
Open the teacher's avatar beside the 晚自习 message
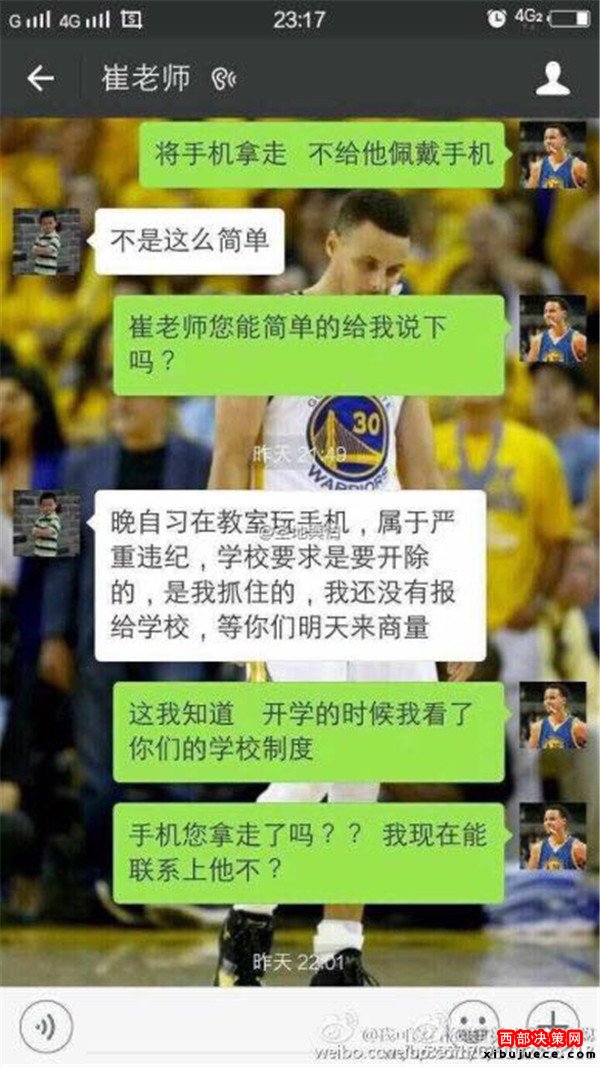tap(46, 523)
